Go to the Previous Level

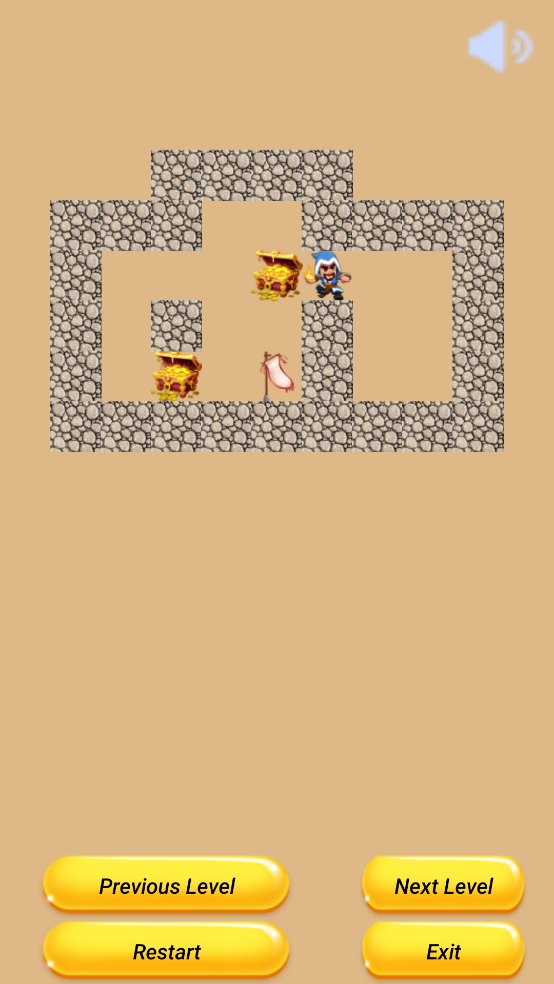pyautogui.click(x=166, y=885)
